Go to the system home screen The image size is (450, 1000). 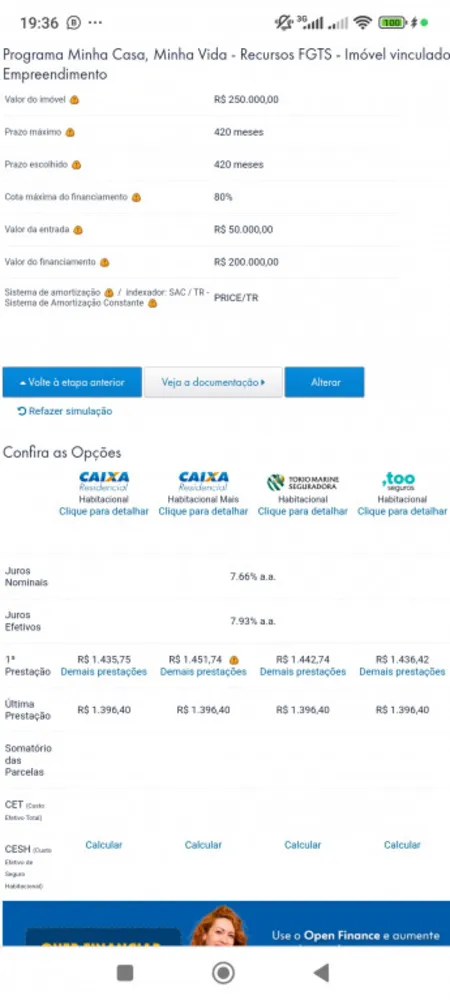point(223,973)
